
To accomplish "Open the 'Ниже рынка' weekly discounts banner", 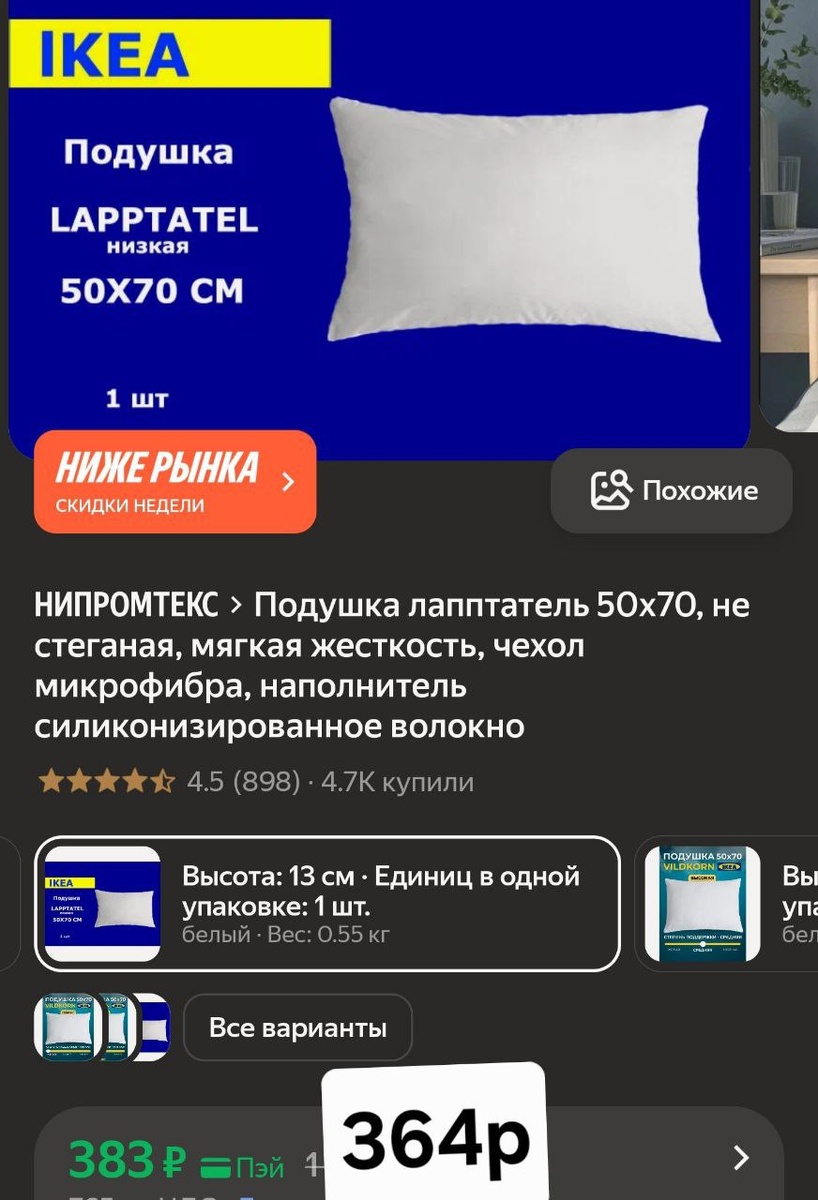I will click(x=175, y=482).
